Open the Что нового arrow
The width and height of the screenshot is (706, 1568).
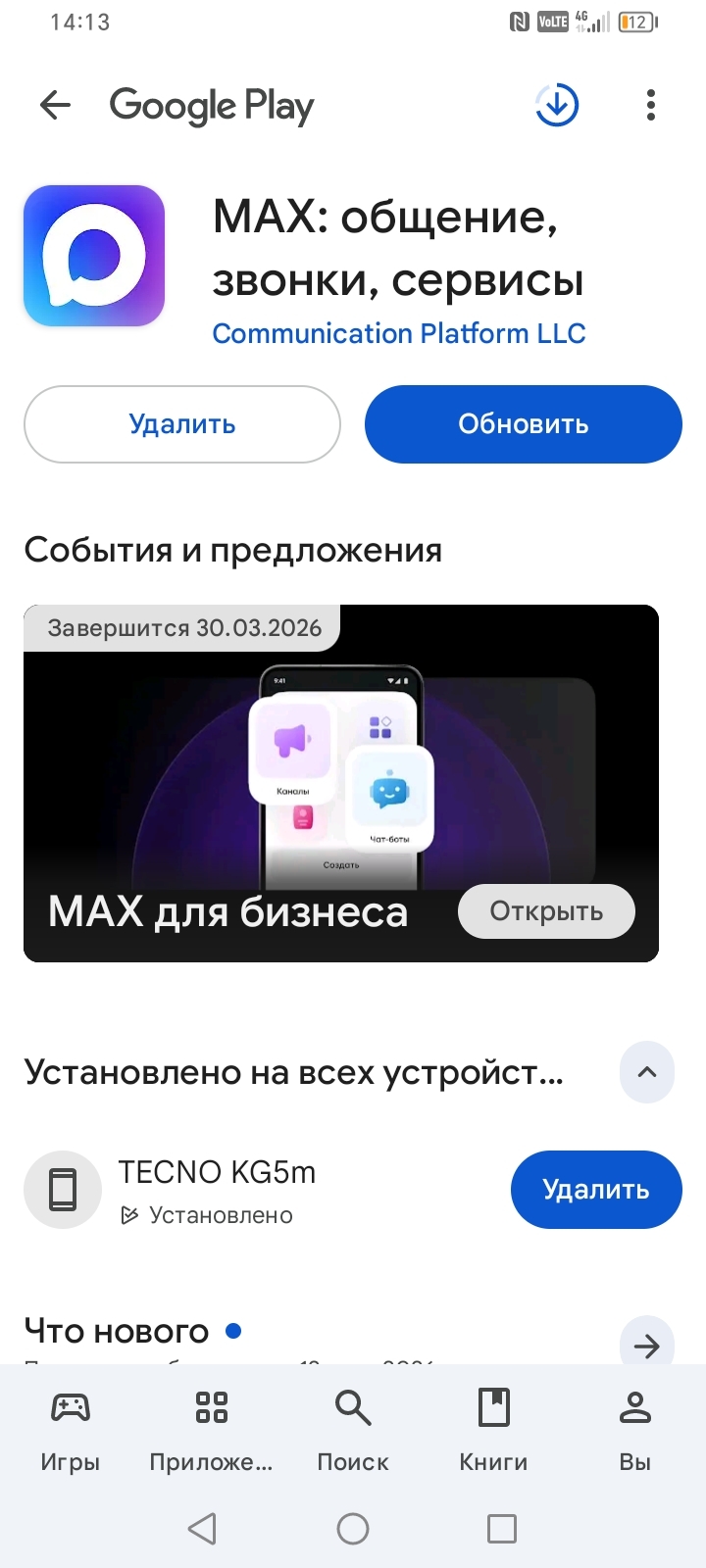(647, 1345)
